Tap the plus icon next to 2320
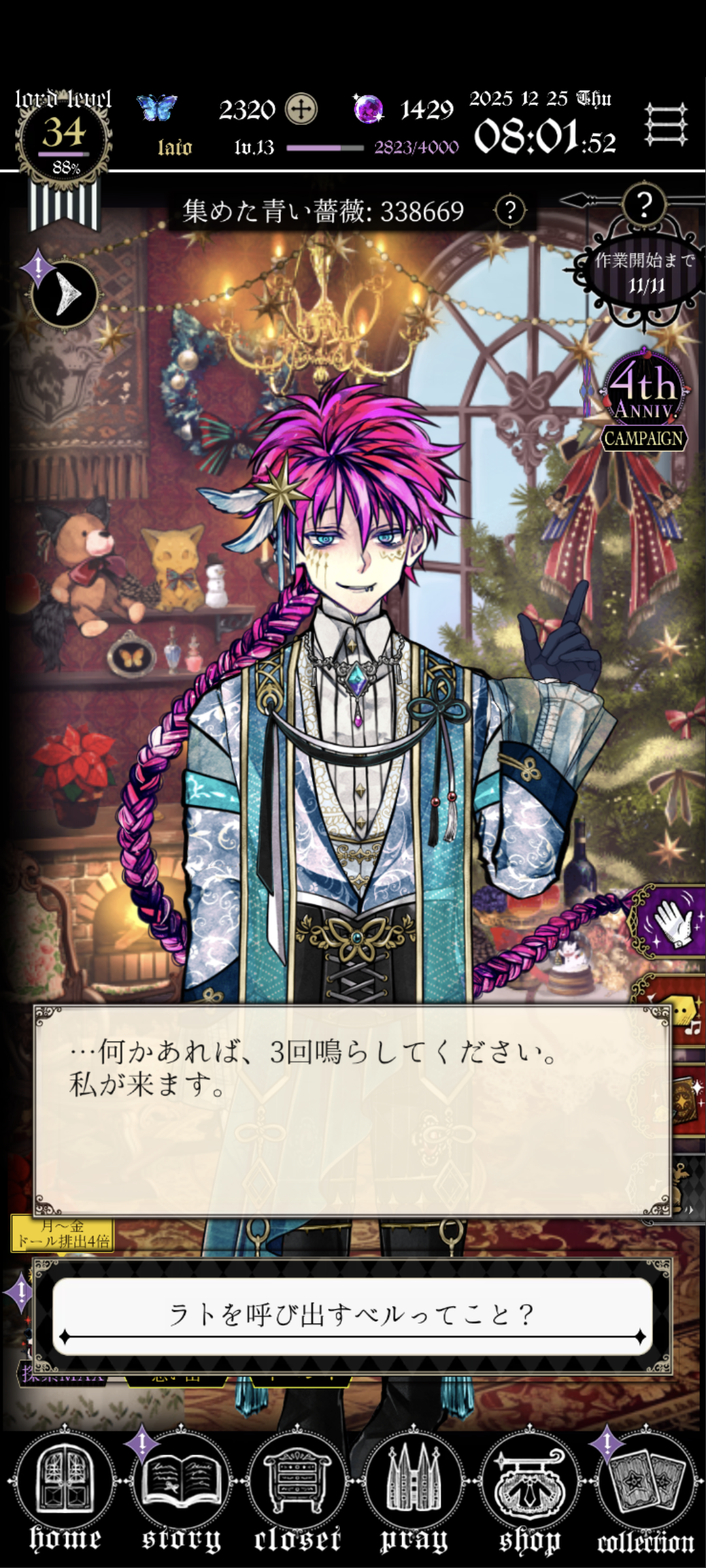Image resolution: width=706 pixels, height=1568 pixels. point(301,109)
